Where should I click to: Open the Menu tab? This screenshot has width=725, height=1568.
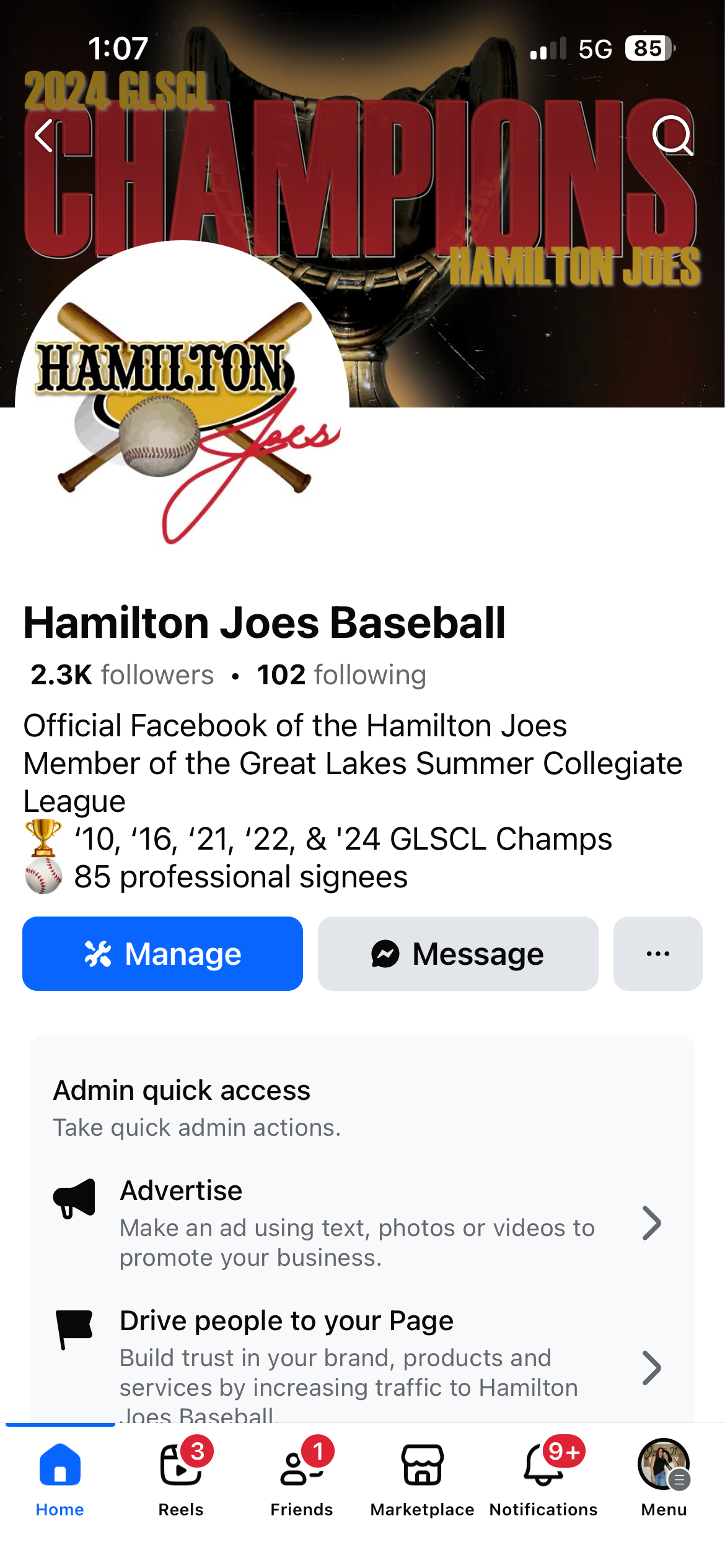tap(664, 1477)
